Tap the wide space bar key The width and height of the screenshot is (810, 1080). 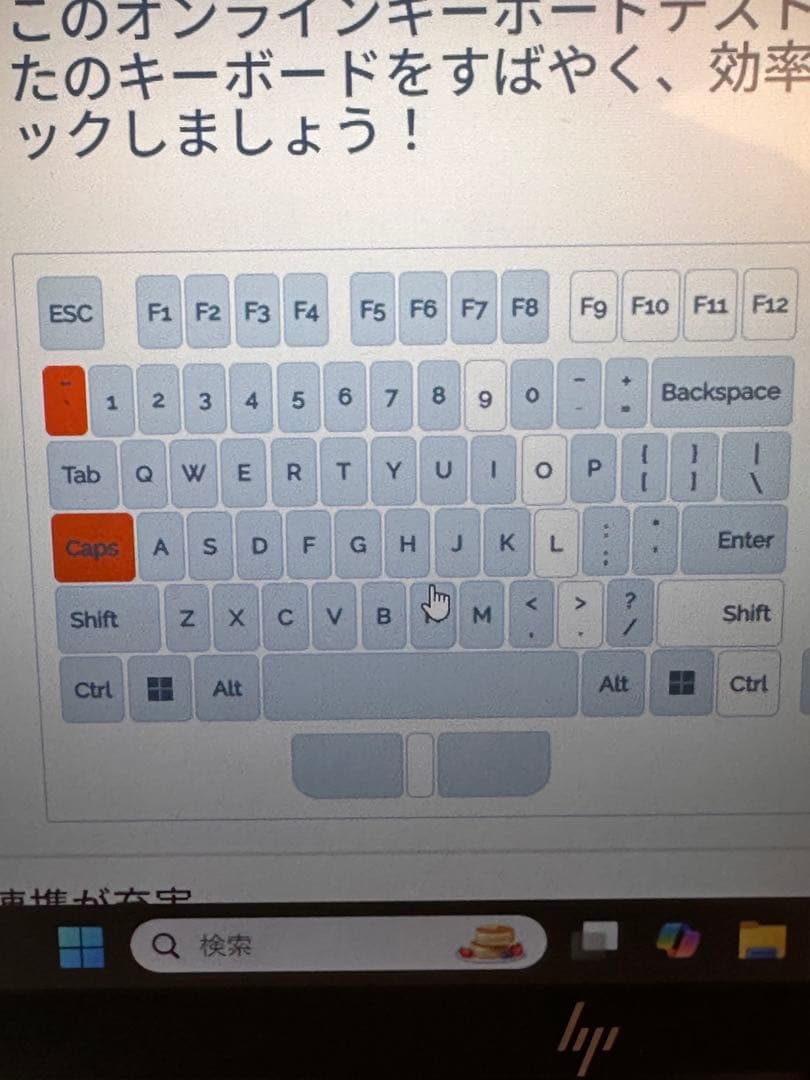pyautogui.click(x=420, y=687)
